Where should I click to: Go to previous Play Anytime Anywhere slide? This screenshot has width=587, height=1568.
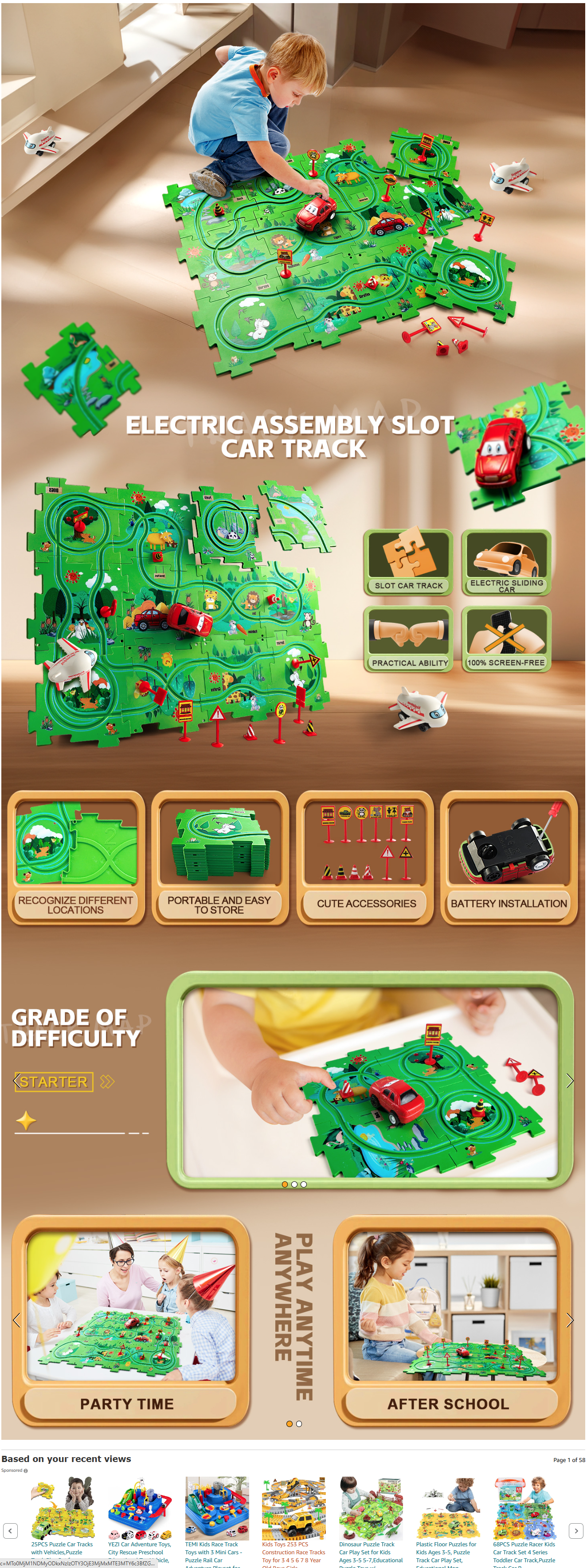click(x=16, y=1320)
